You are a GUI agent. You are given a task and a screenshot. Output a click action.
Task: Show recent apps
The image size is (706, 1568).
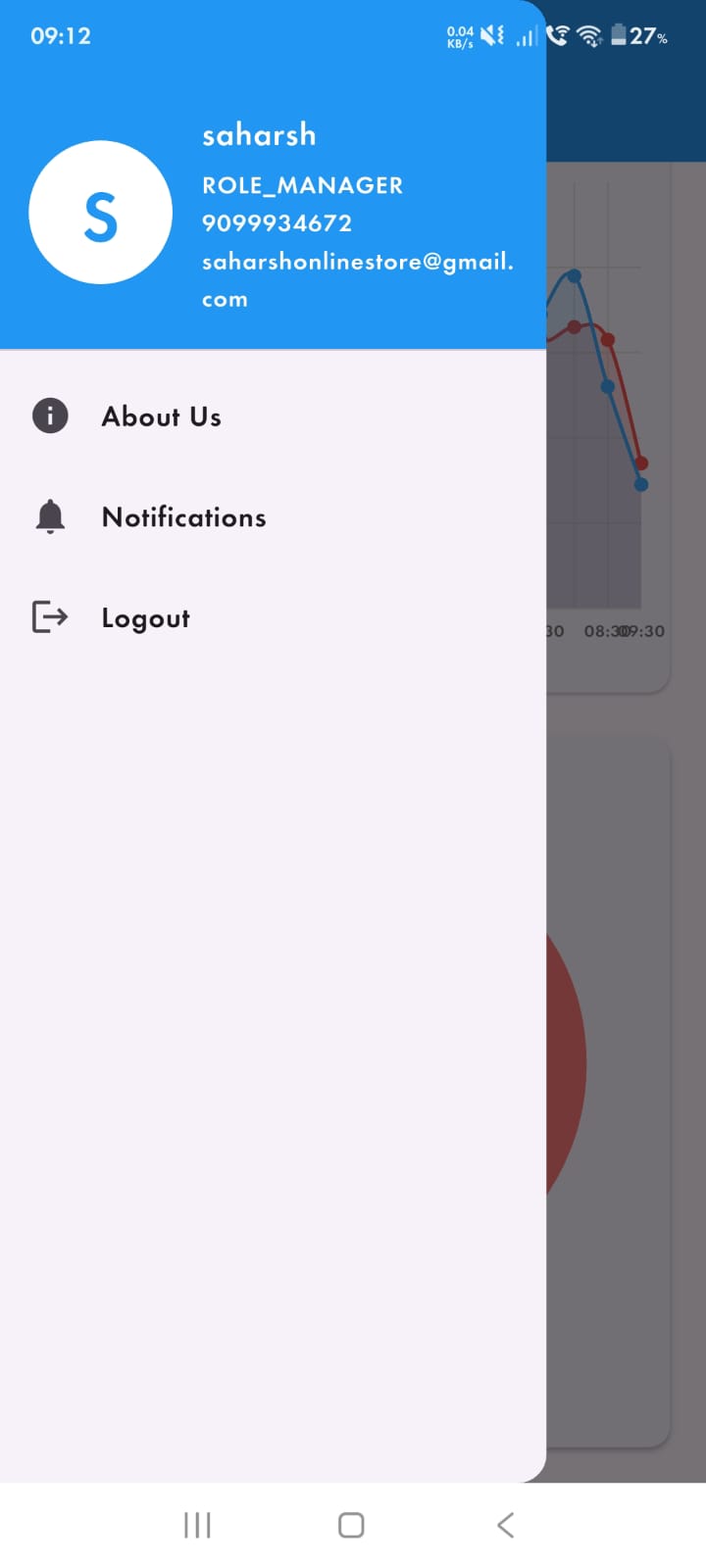pos(197,1525)
